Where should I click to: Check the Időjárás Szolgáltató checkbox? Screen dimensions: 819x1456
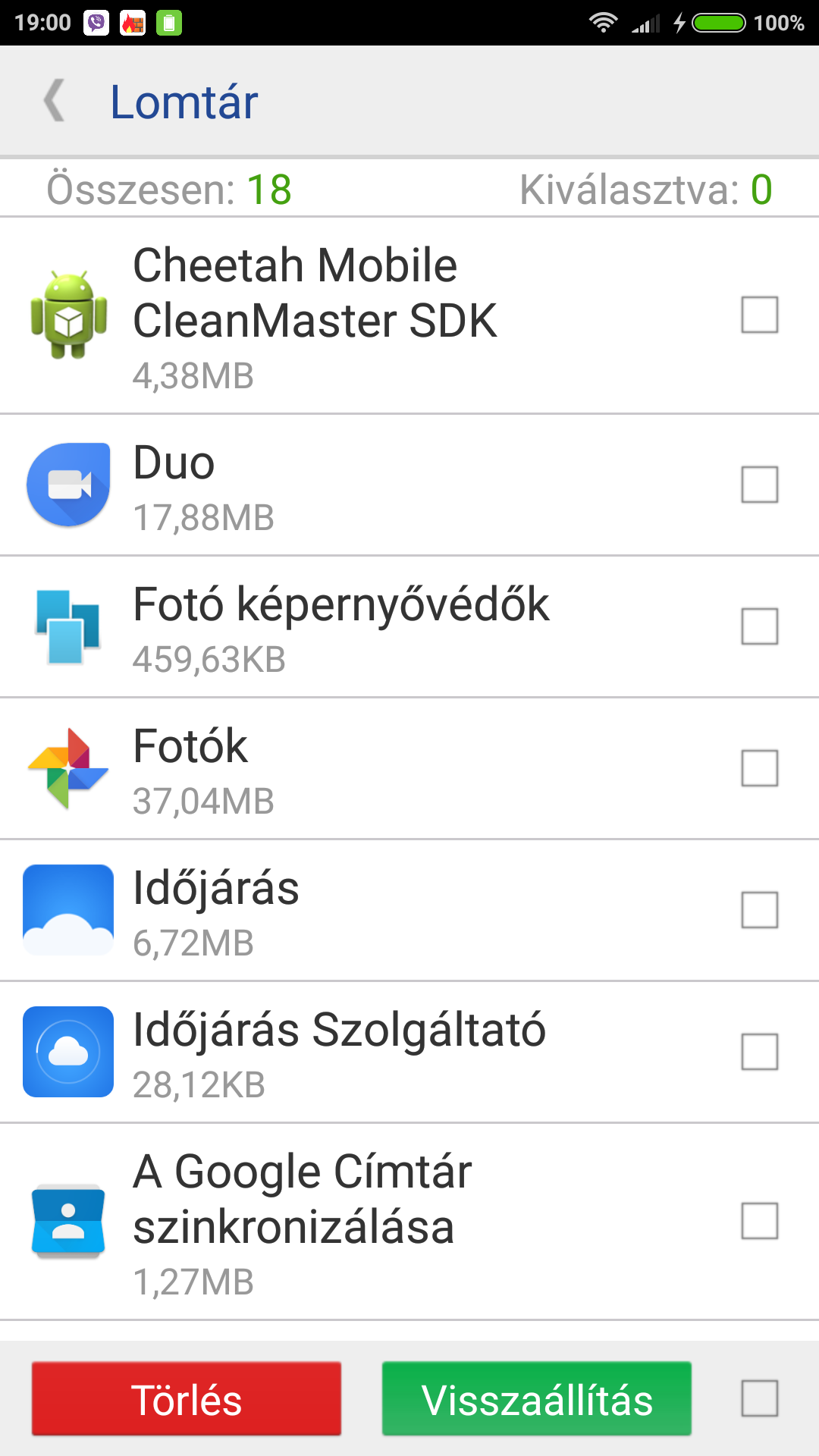pyautogui.click(x=759, y=1052)
